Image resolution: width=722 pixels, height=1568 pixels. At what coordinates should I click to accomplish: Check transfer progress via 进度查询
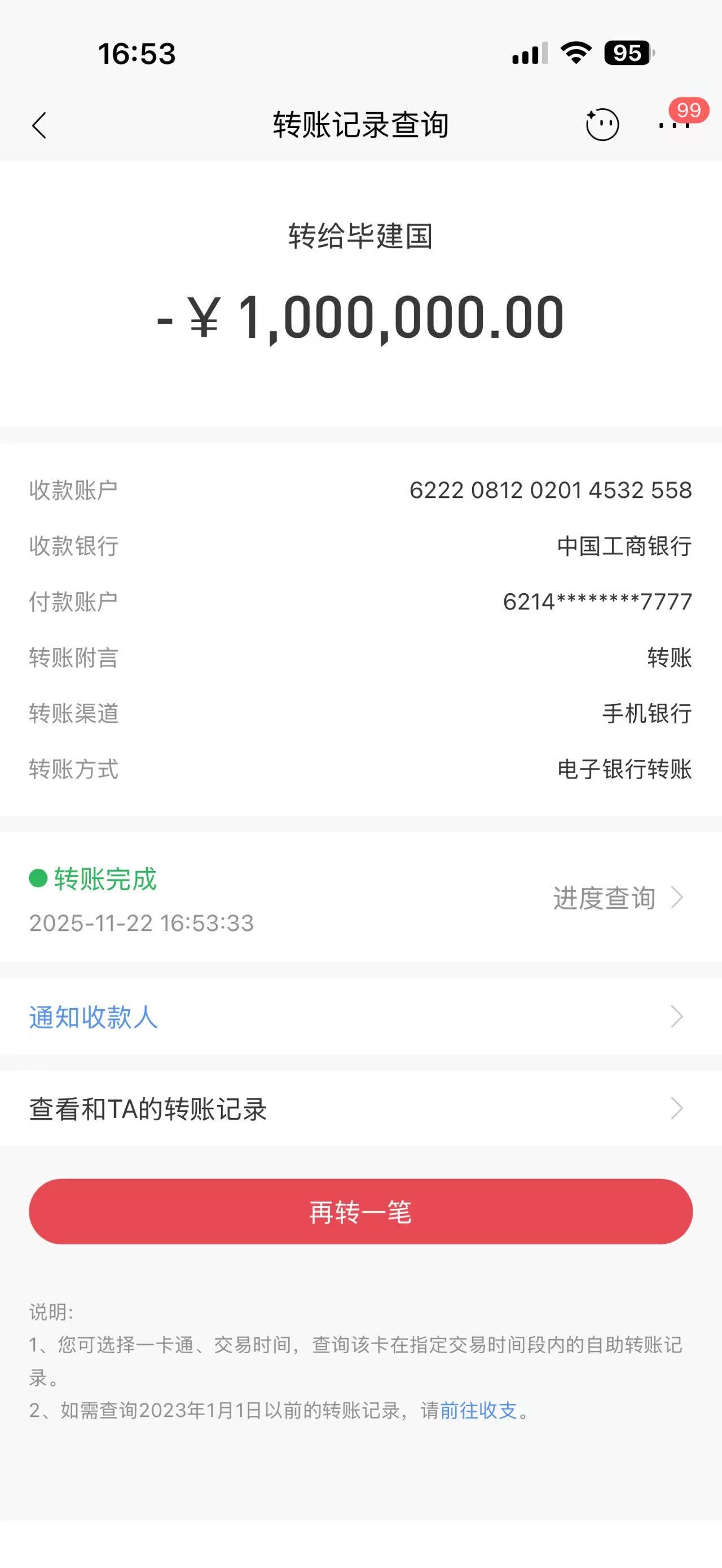[x=617, y=898]
